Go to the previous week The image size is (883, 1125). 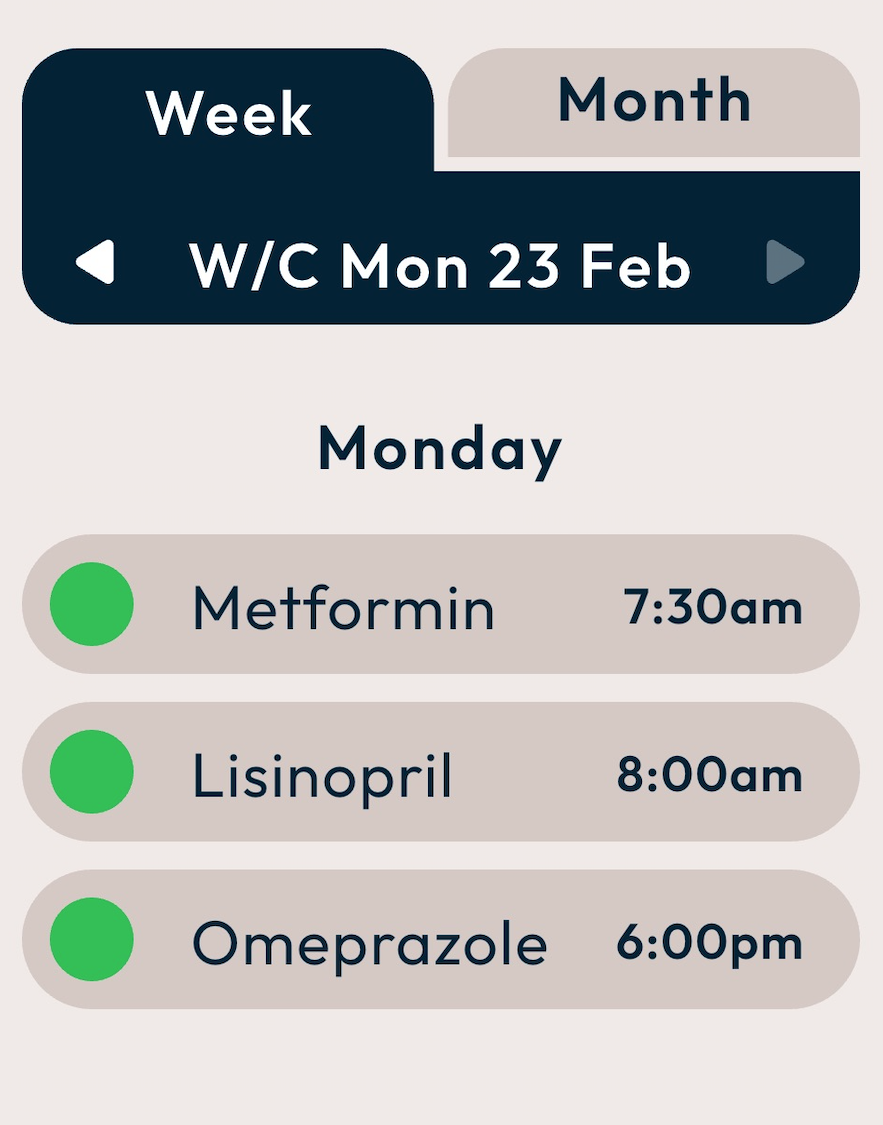click(96, 264)
